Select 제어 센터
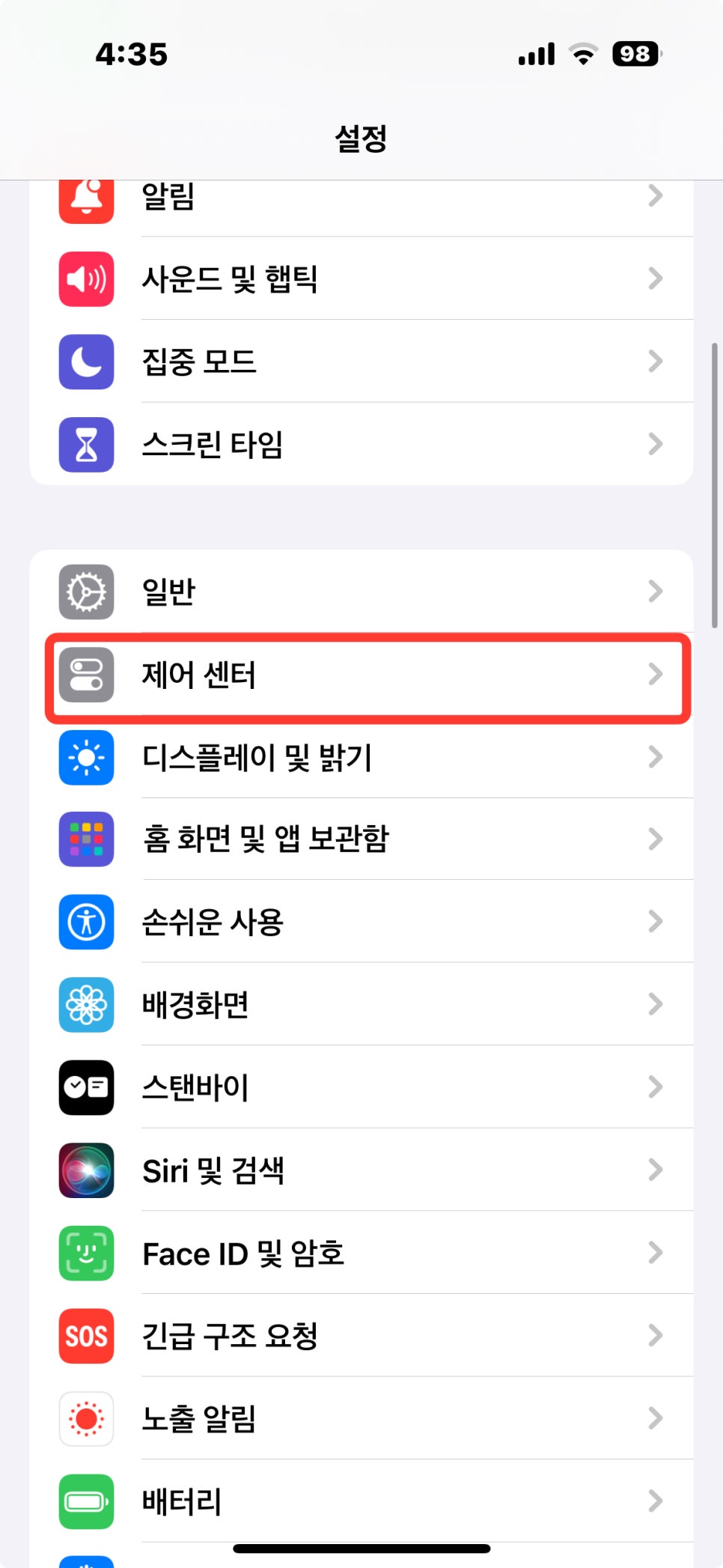The image size is (723, 1568). click(x=361, y=675)
